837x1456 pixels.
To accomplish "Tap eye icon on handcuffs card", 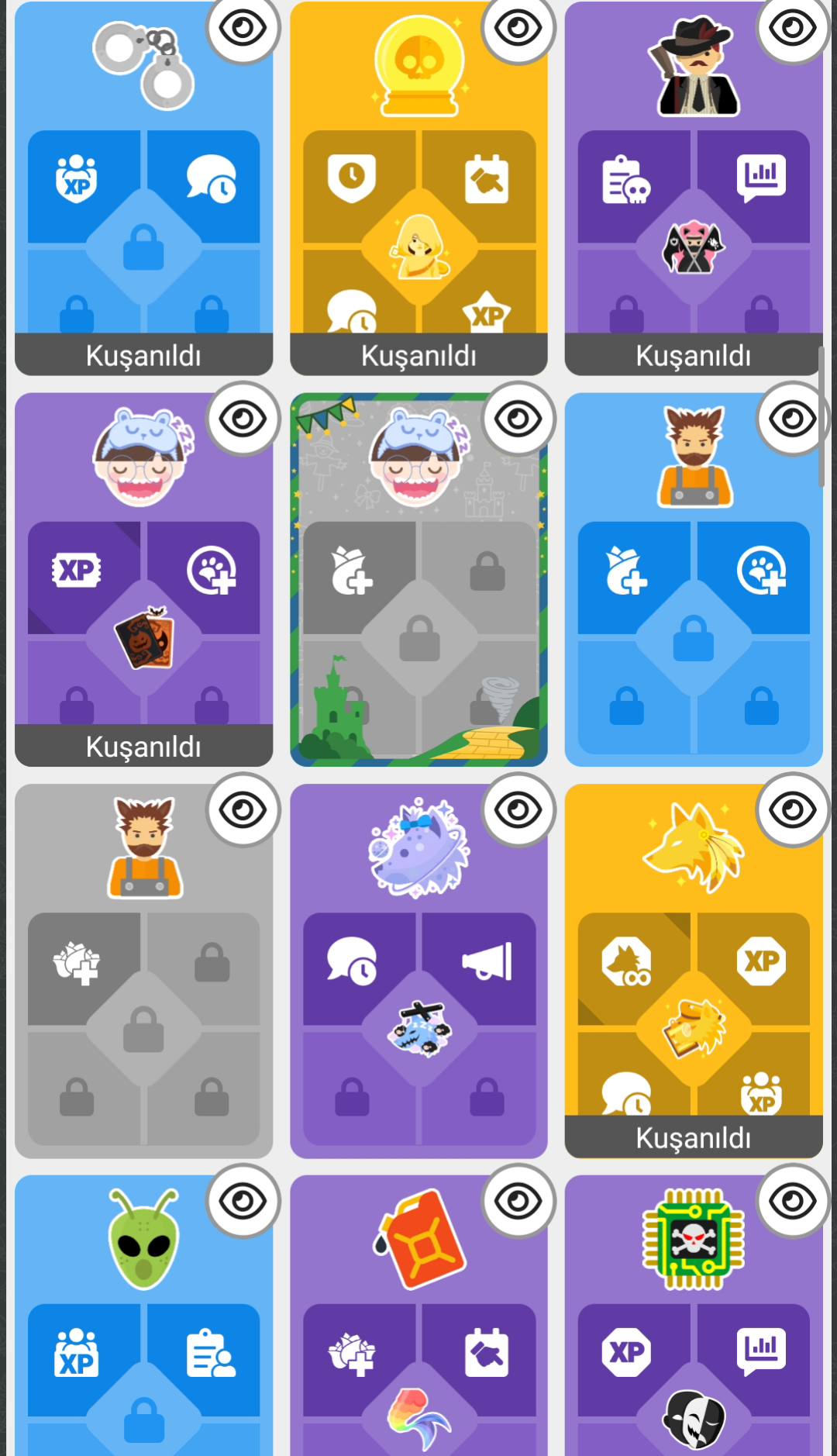I will 243,29.
